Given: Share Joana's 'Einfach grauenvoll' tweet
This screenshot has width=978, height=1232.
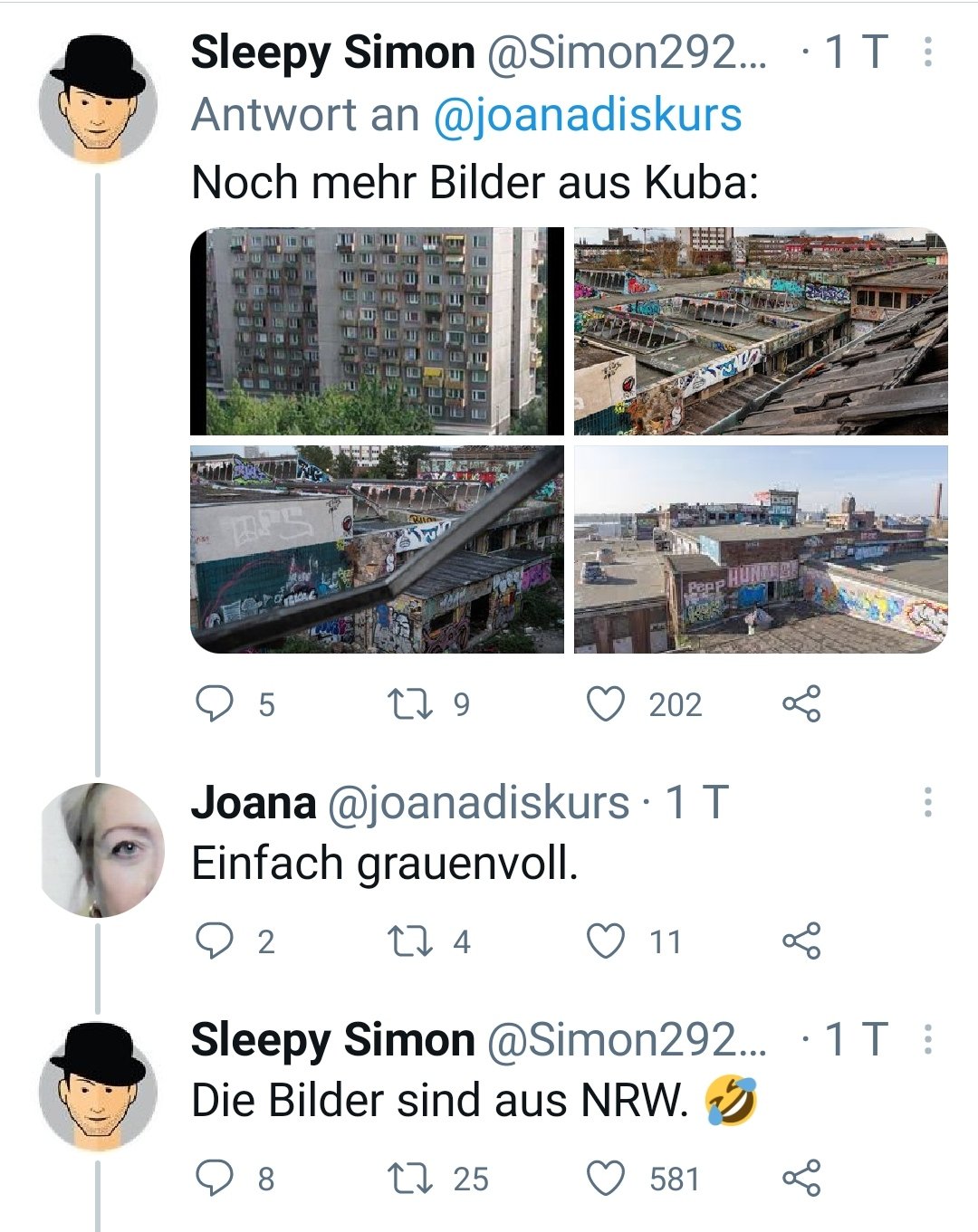Looking at the screenshot, I should click(x=801, y=941).
